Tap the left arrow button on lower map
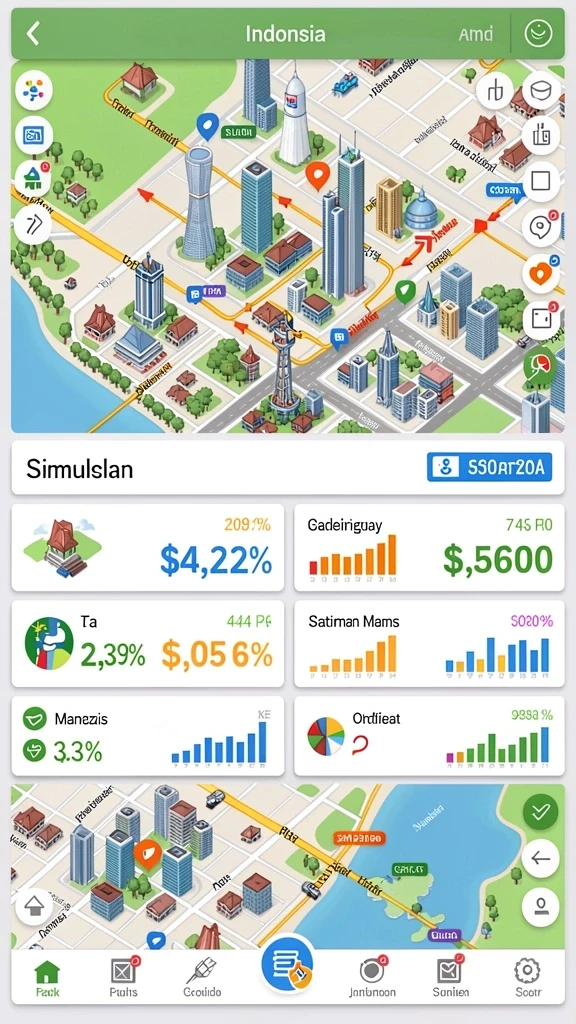 (x=541, y=858)
